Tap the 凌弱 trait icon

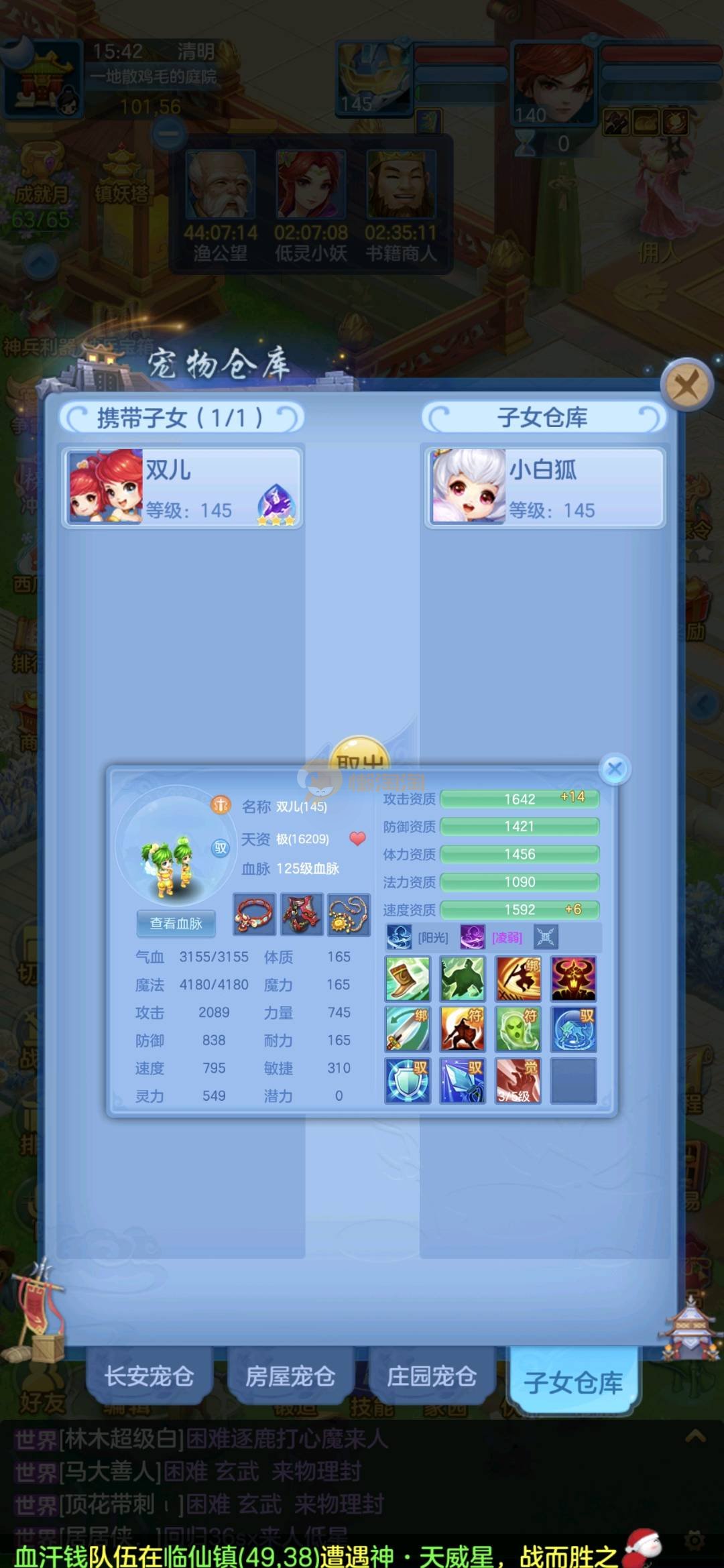(473, 937)
